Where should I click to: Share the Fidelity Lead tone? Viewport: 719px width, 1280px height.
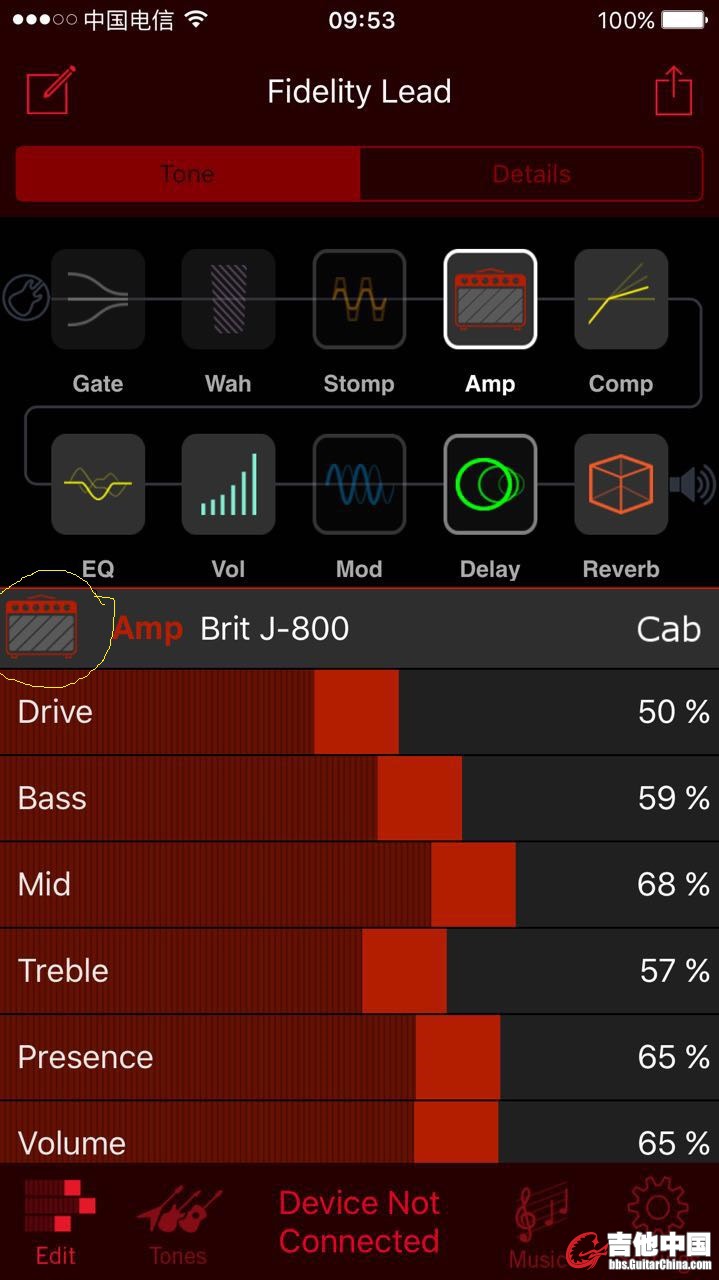673,91
